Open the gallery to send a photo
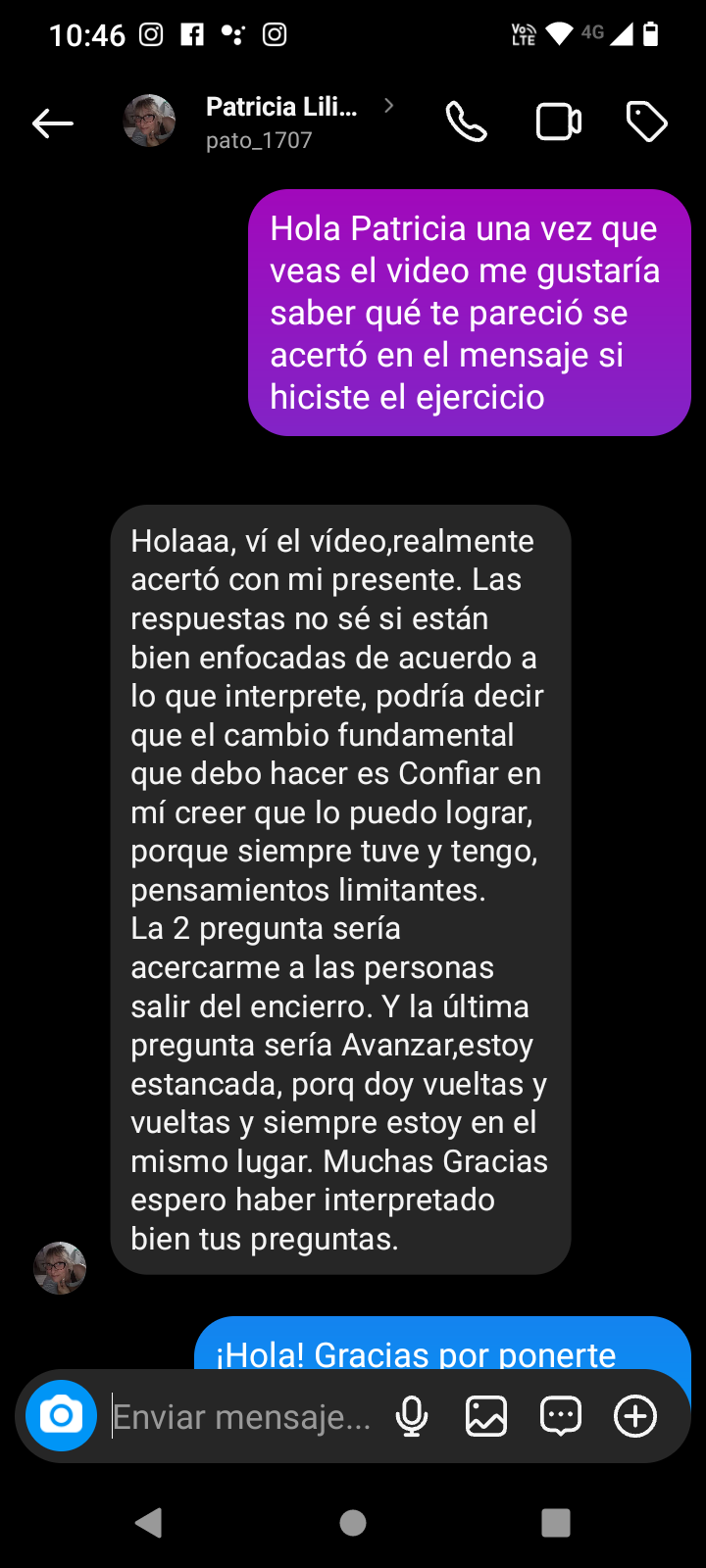Viewport: 706px width, 1568px height. click(x=486, y=1417)
